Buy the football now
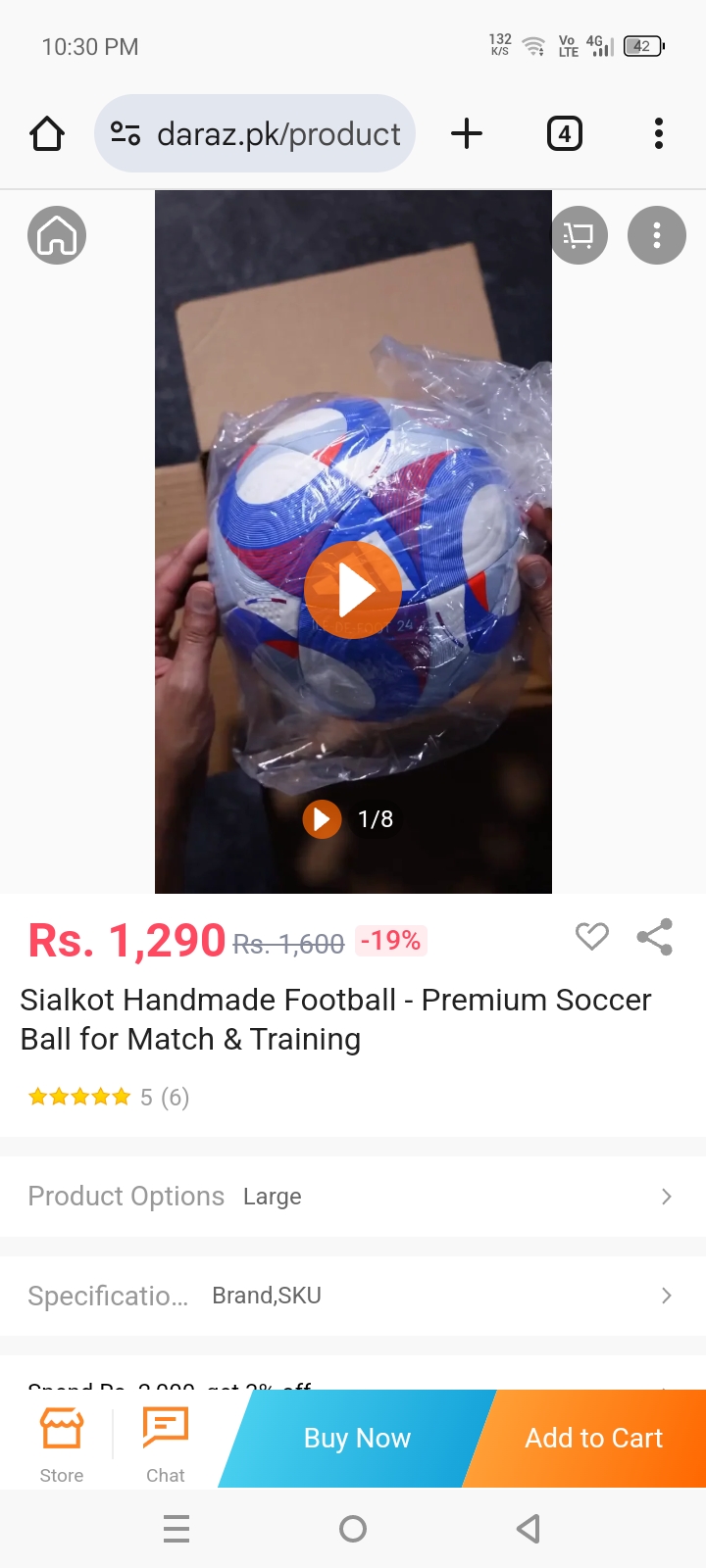 point(357,1438)
